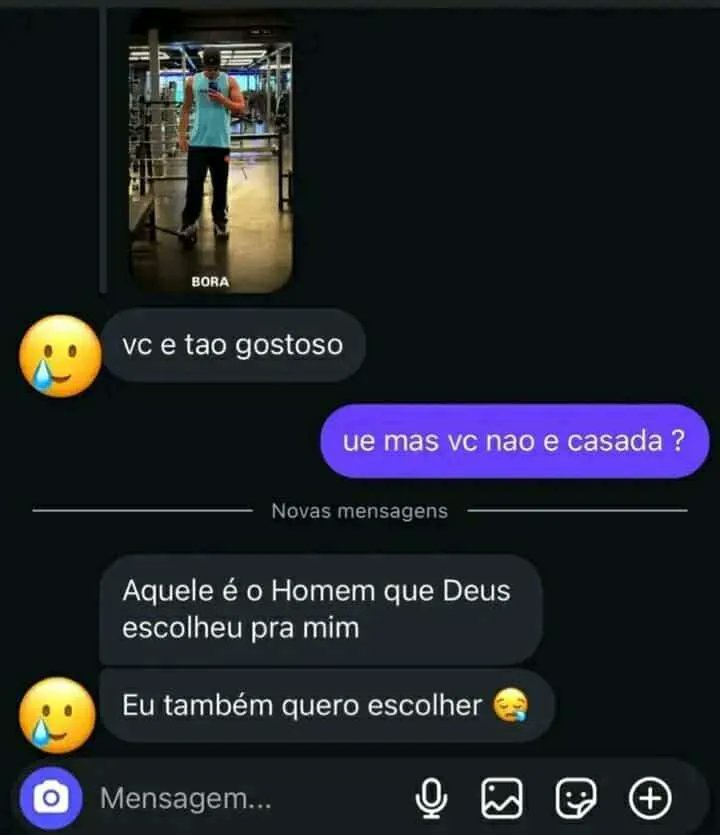Open the replied story with the BORA caption
Screen dimensions: 720x835
coord(211,150)
